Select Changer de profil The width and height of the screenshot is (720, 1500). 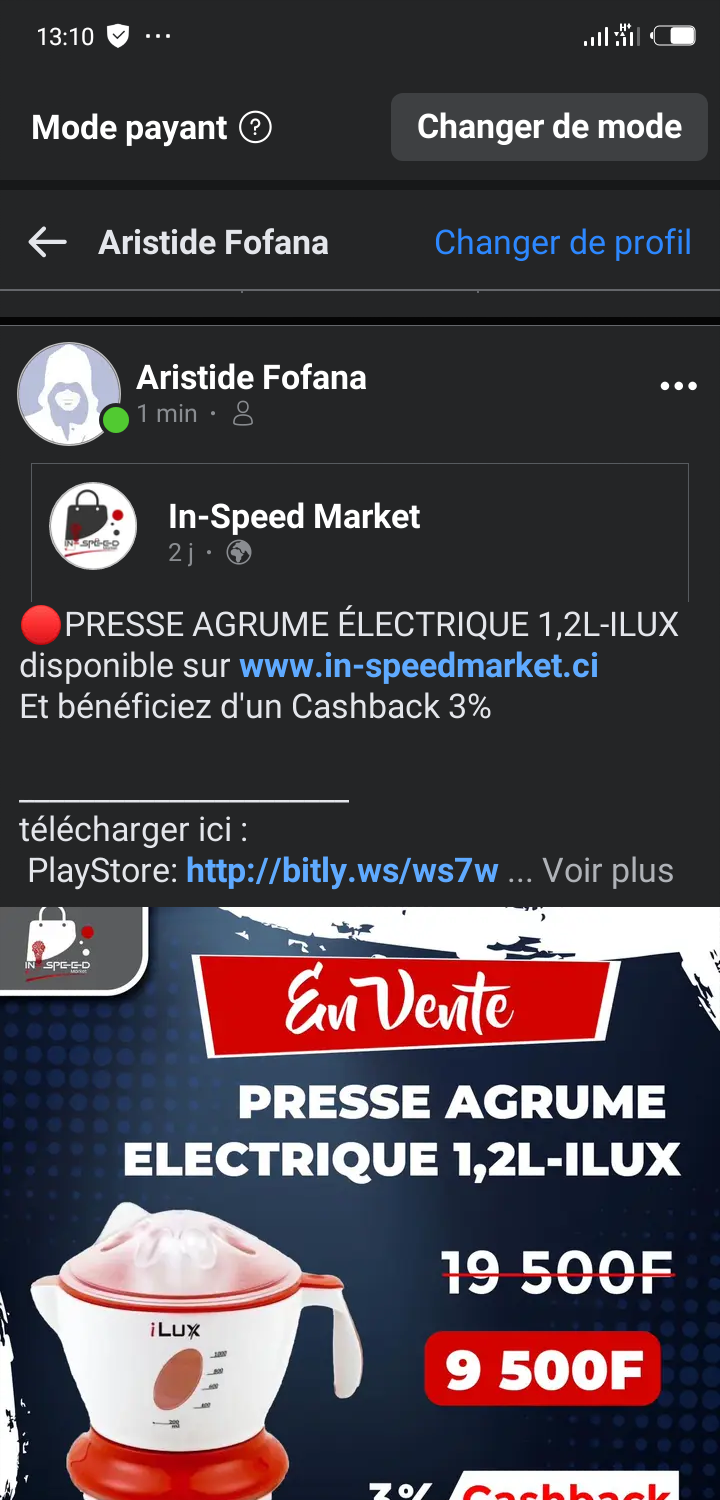[562, 242]
